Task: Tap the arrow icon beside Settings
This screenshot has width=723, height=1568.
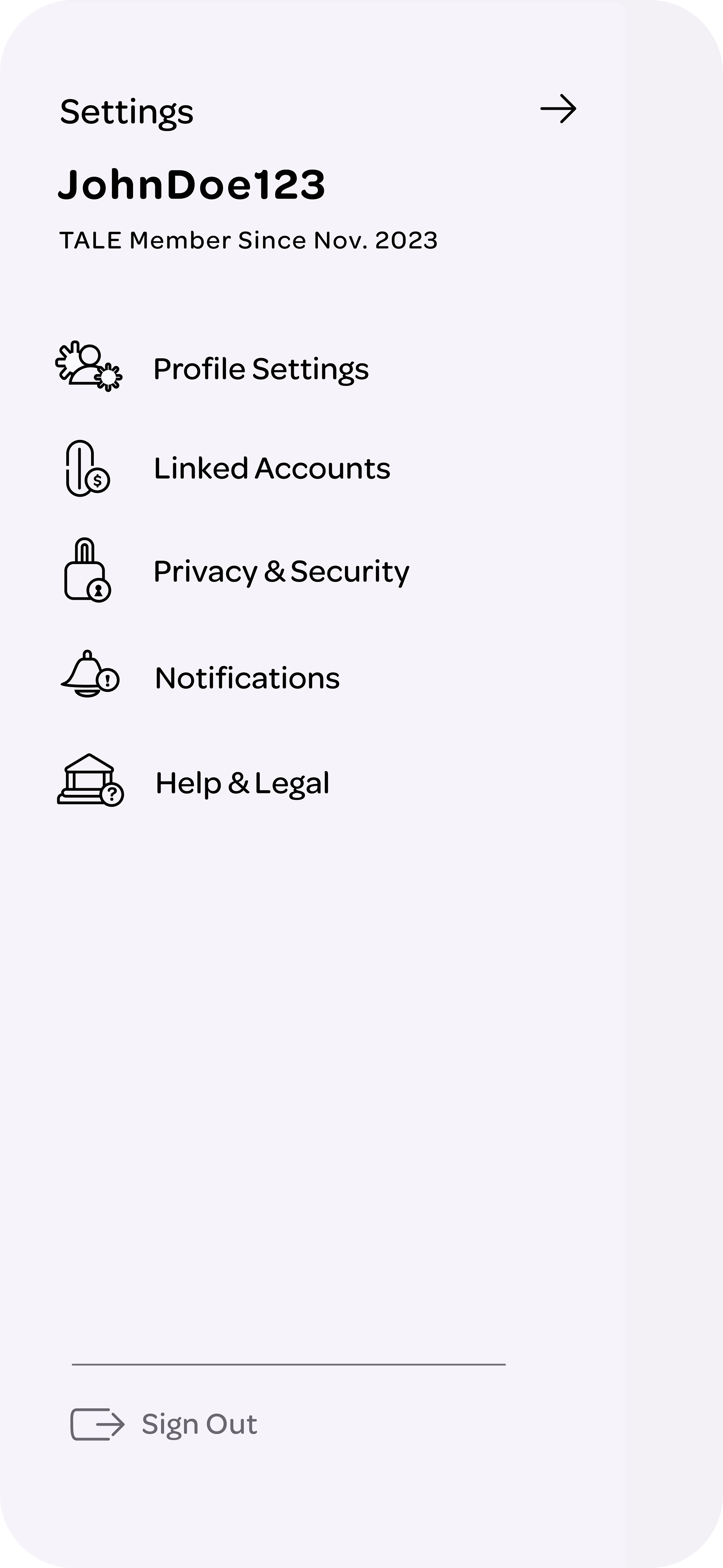Action: click(558, 109)
